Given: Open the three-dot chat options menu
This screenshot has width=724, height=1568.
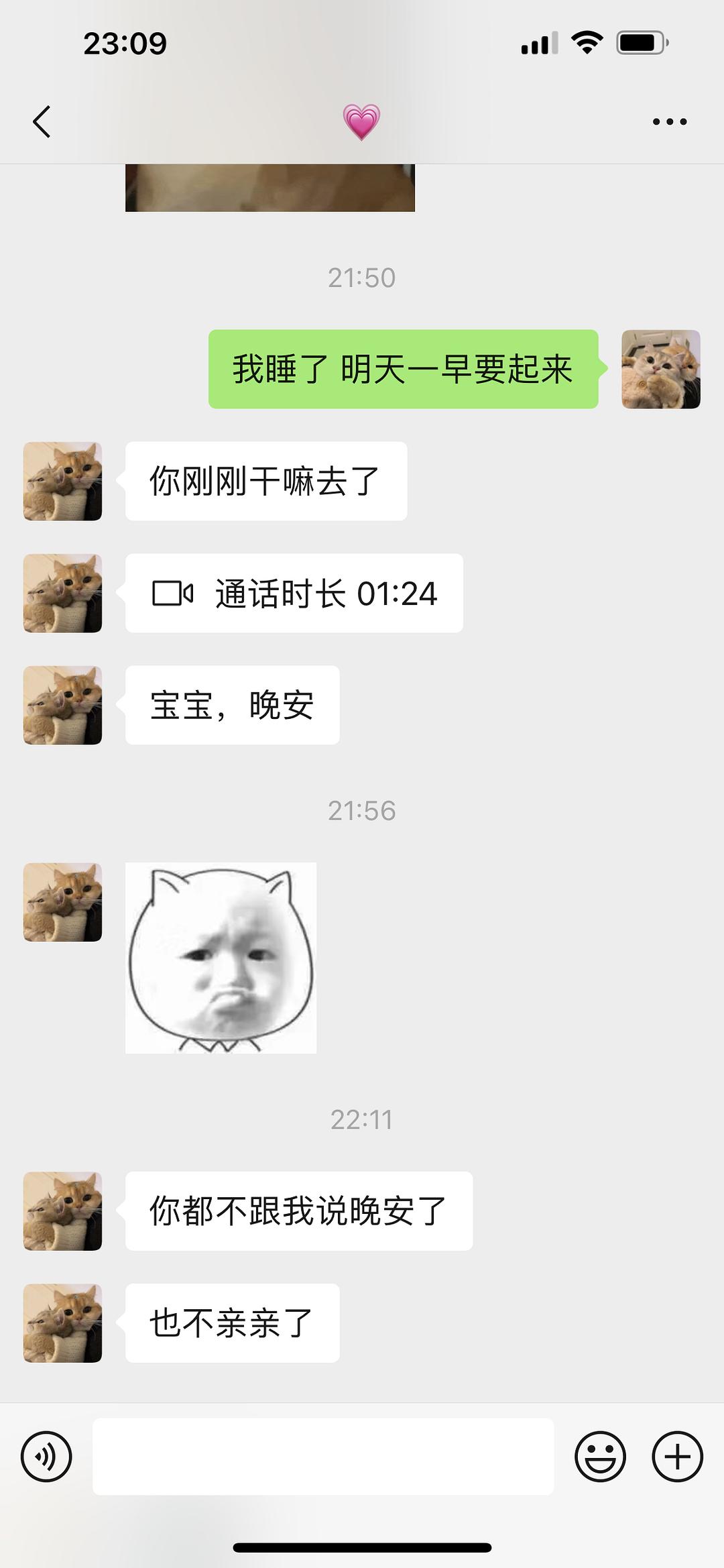Looking at the screenshot, I should point(669,122).
